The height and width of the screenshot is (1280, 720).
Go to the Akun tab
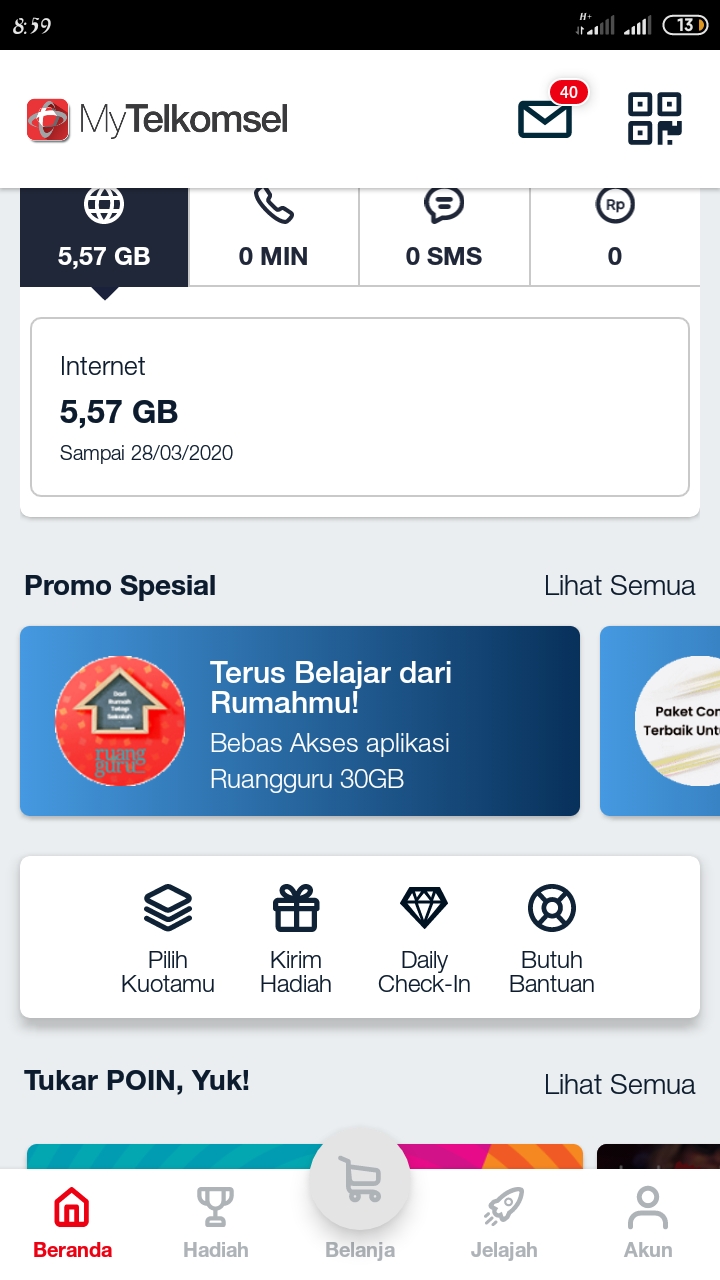tap(648, 1222)
